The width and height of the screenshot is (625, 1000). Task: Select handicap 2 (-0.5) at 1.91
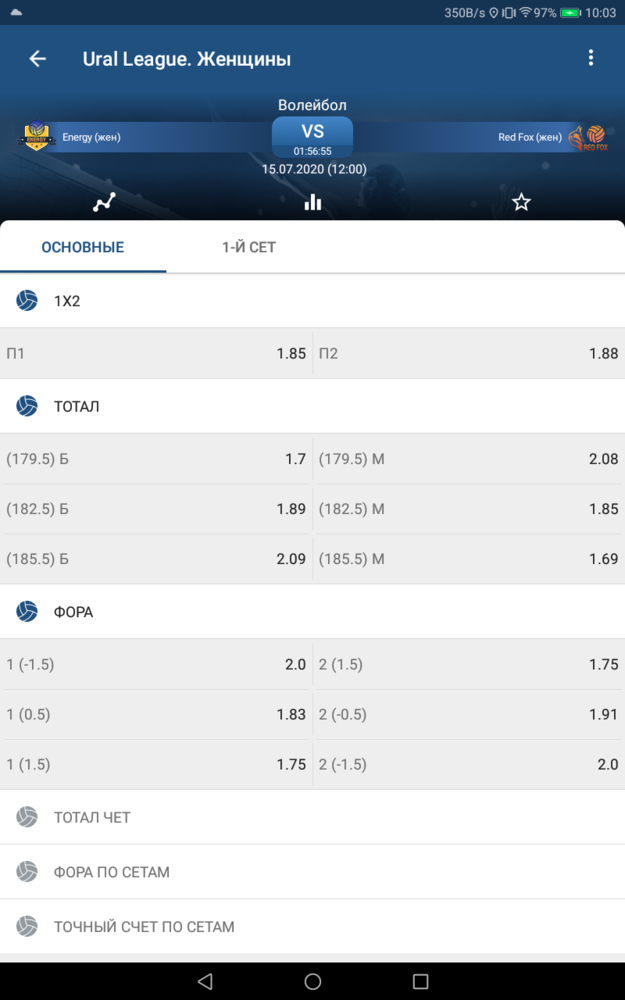(469, 714)
